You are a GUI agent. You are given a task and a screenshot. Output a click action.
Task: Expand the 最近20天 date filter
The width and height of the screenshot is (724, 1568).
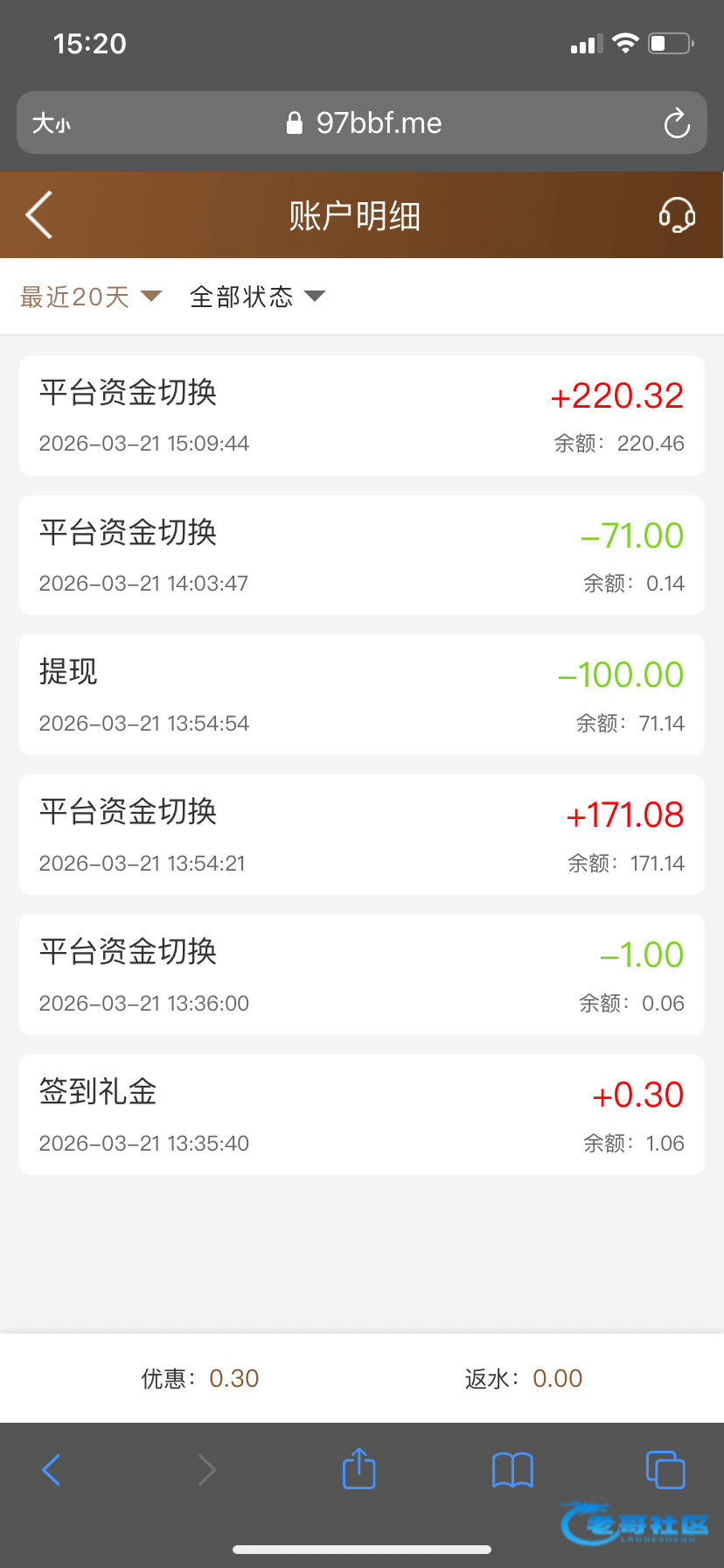[x=91, y=297]
